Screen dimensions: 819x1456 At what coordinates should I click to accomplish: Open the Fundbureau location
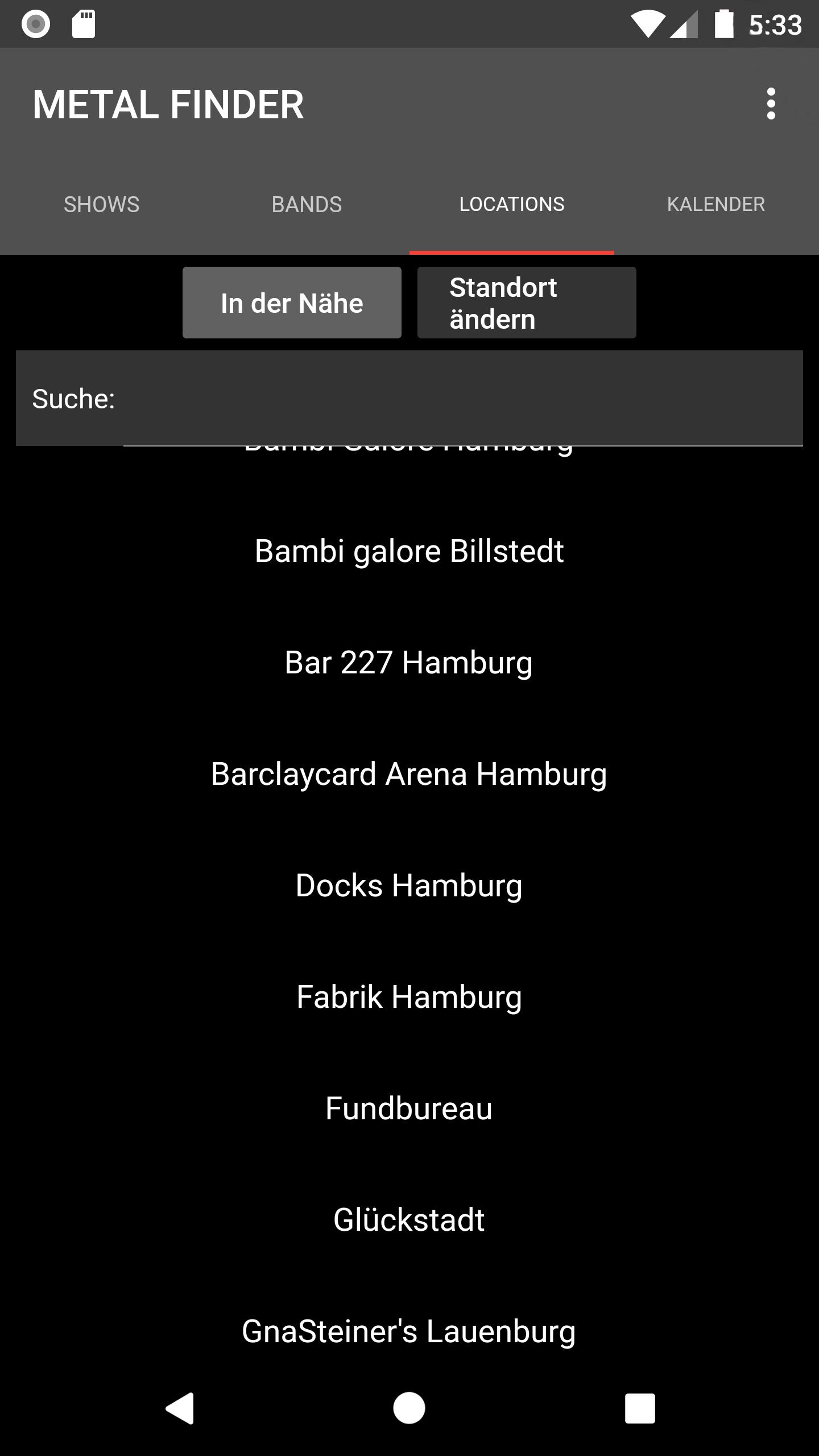tap(409, 1108)
